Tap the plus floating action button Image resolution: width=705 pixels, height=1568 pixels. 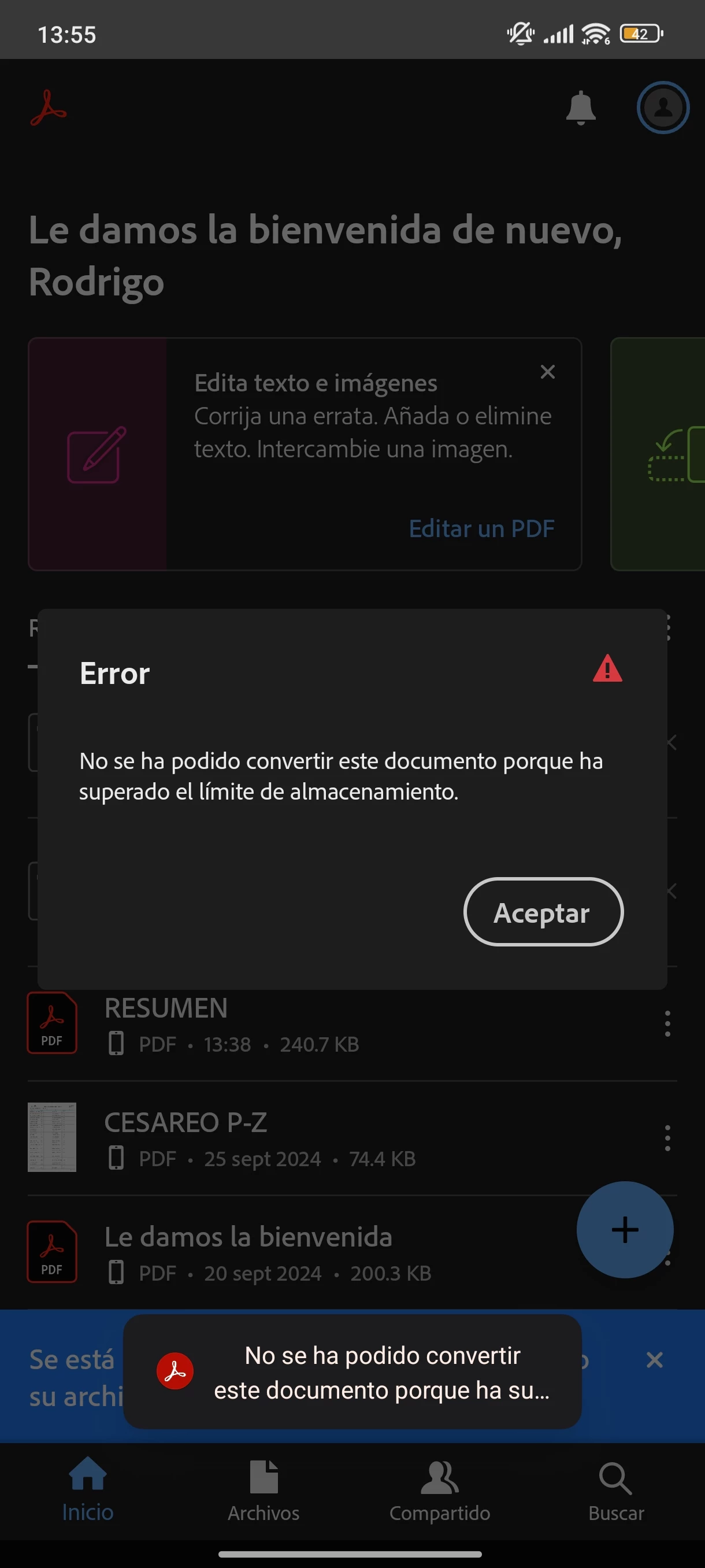coord(625,1230)
